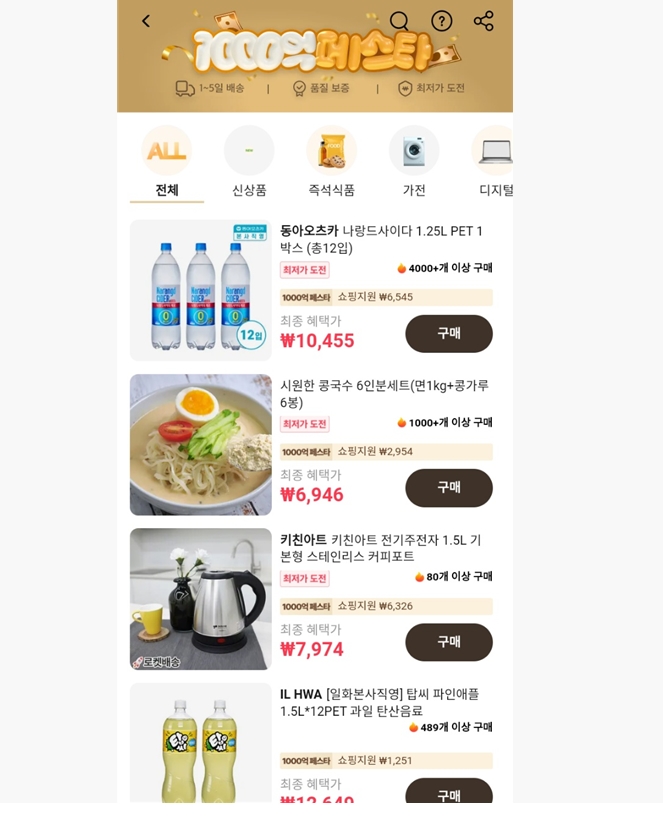Switch to the 가전 tab
This screenshot has width=663, height=823.
(414, 163)
